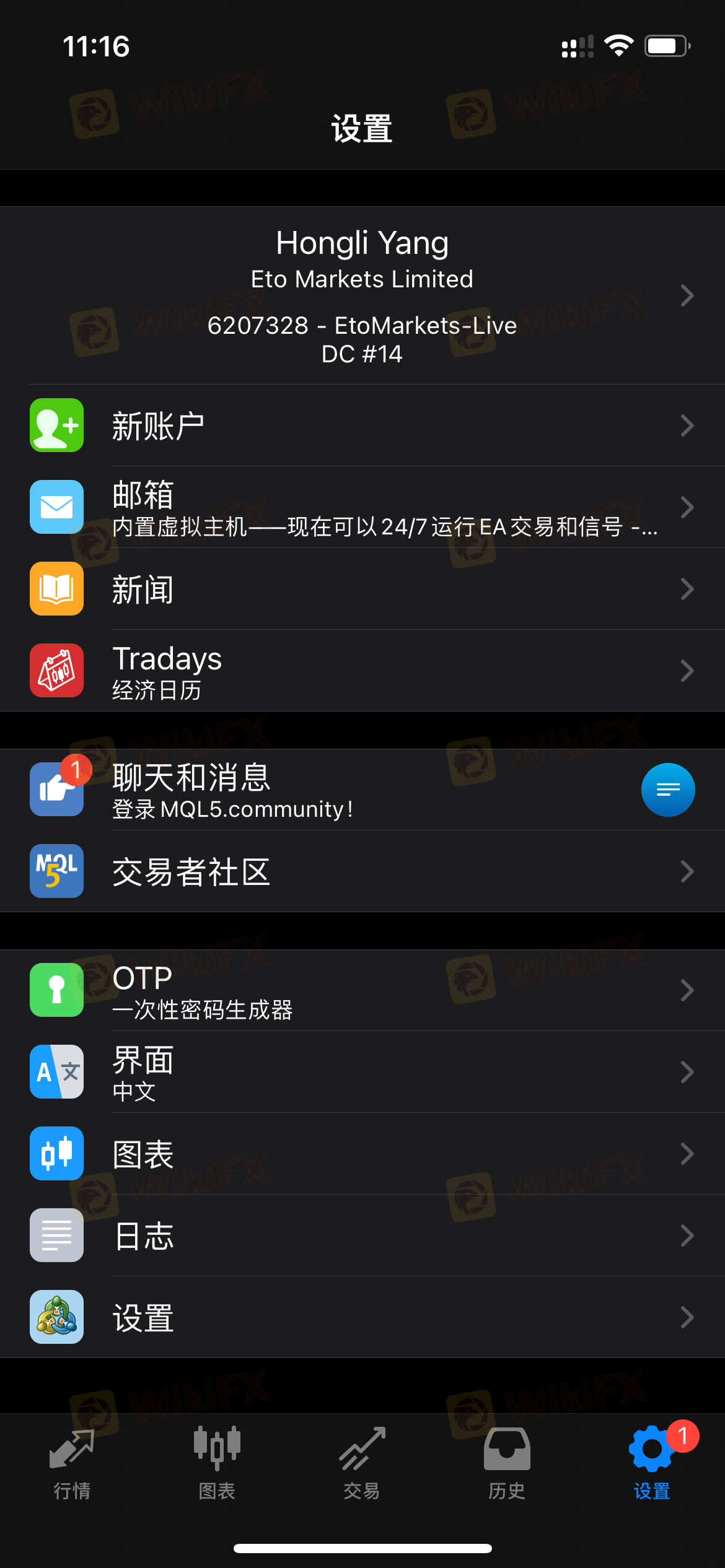Switch to the 行情 quotes tab
725x1568 pixels.
coord(72,1463)
